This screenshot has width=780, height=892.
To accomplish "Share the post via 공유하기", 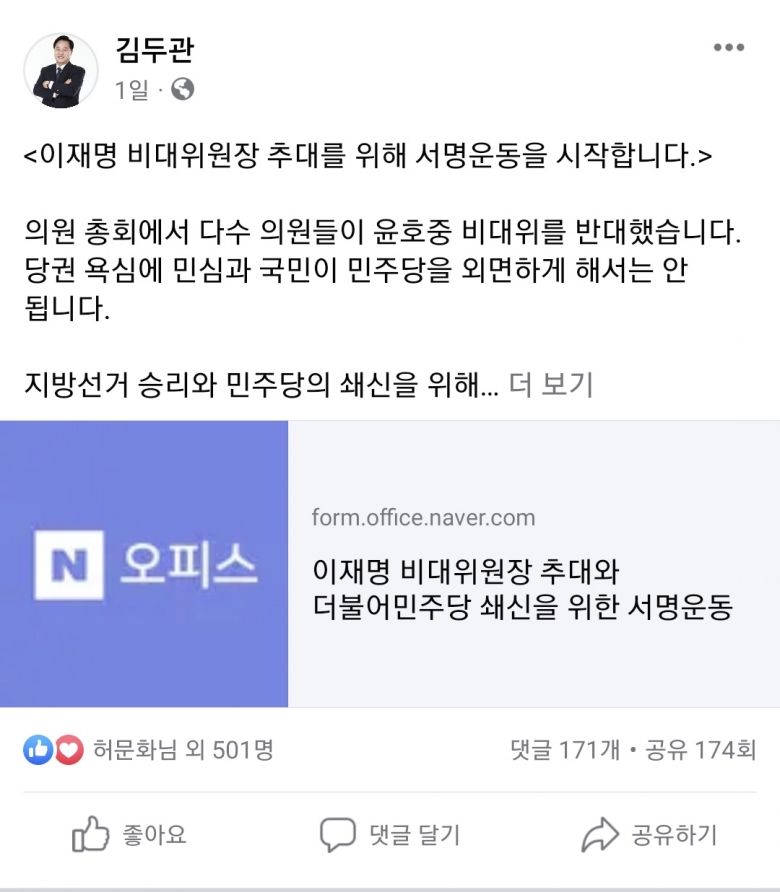I will click(649, 834).
